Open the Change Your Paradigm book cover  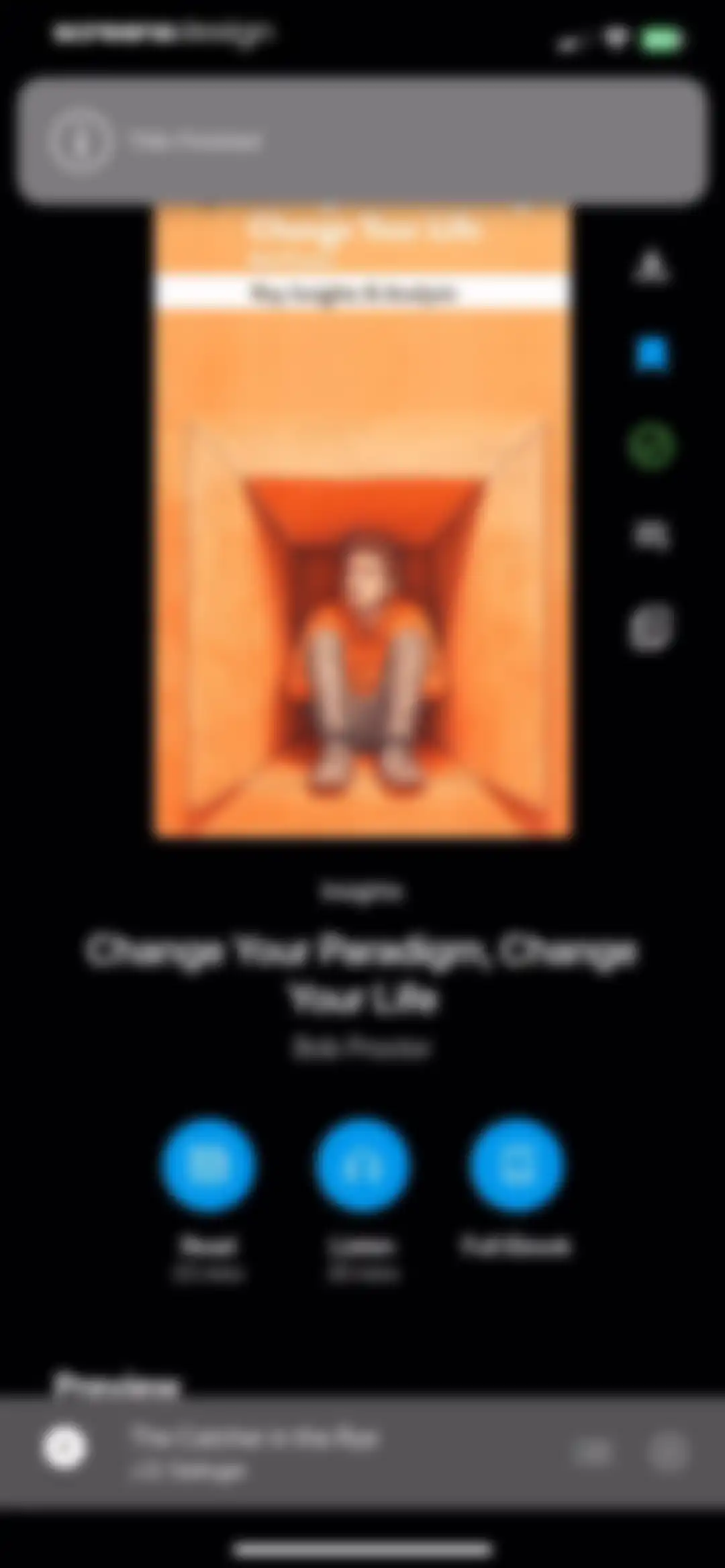pyautogui.click(x=362, y=522)
